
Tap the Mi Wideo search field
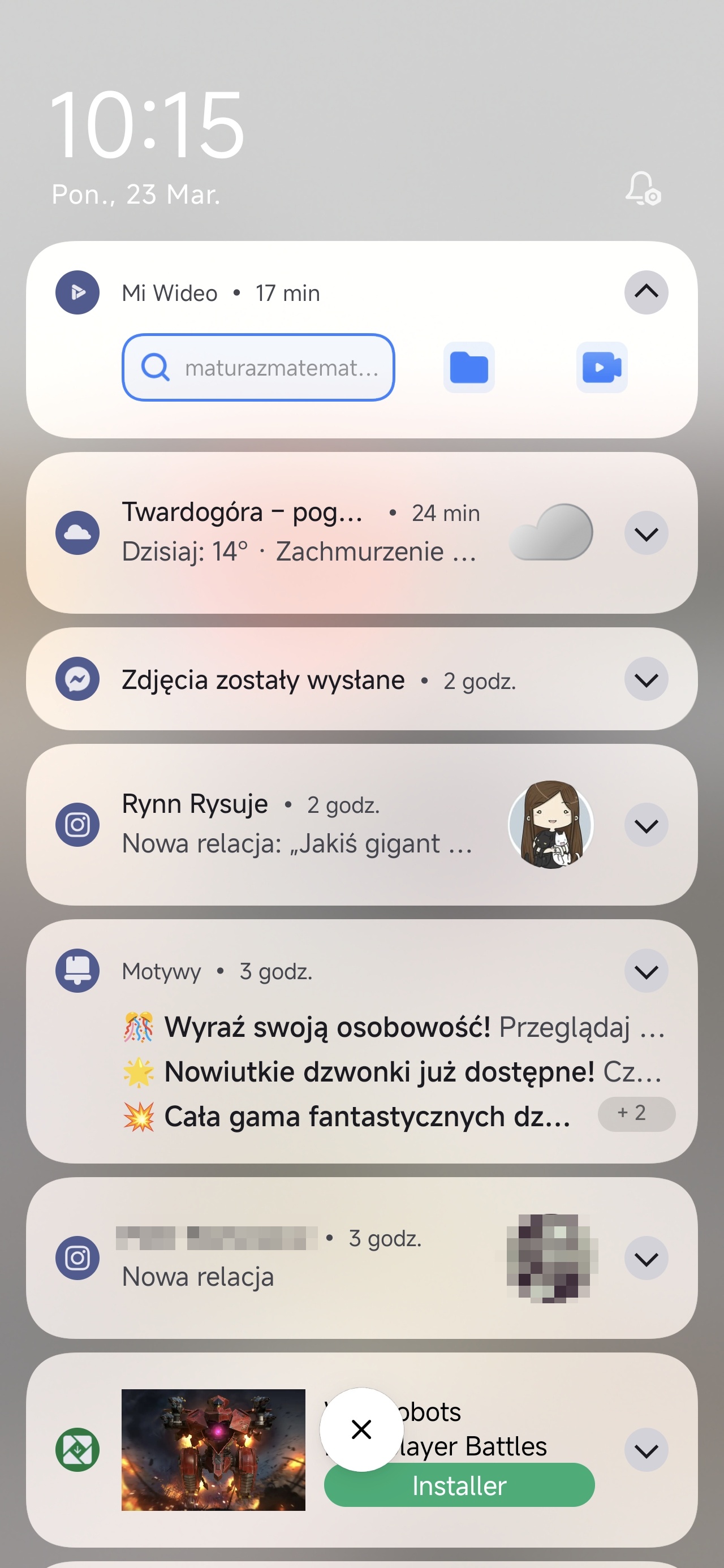[x=258, y=367]
